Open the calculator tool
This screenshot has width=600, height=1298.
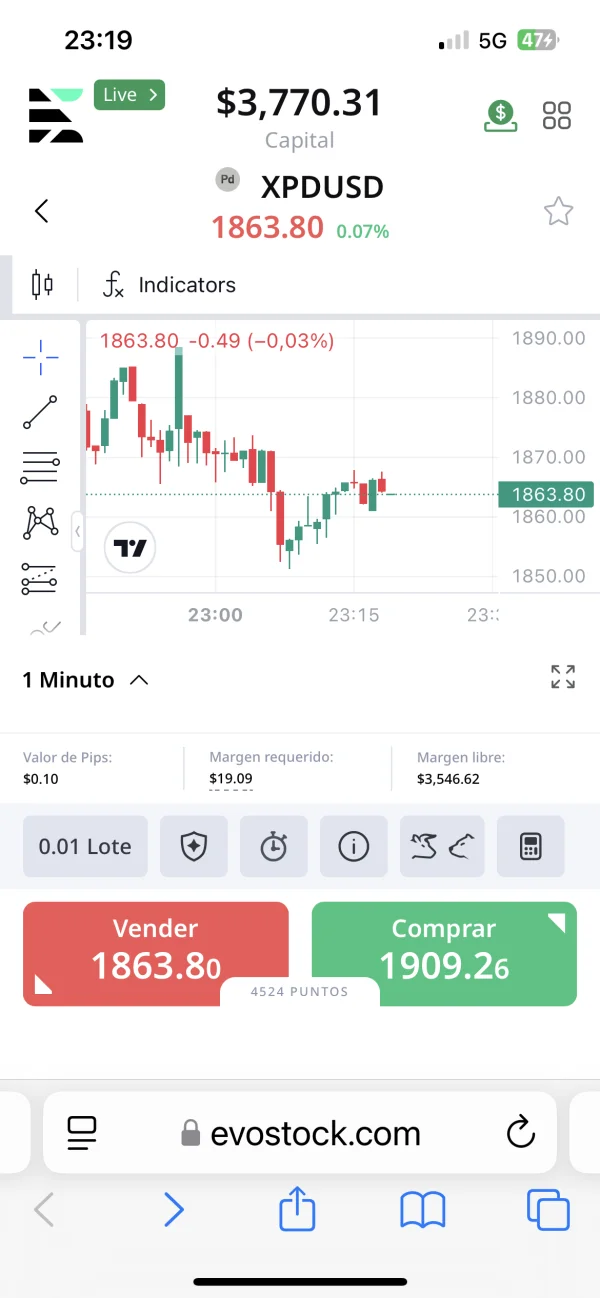pyautogui.click(x=530, y=846)
